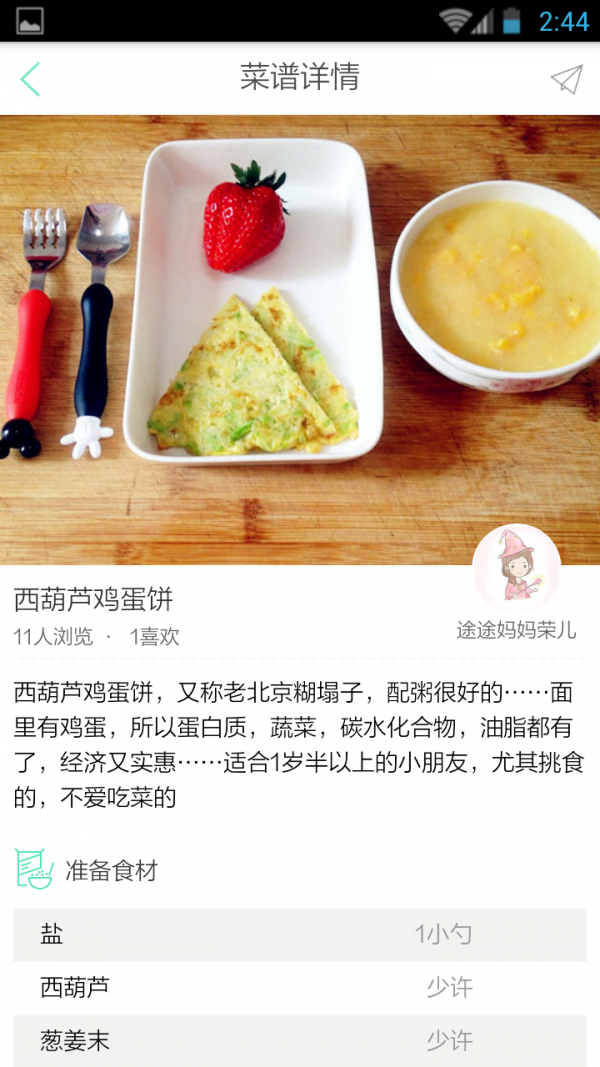Open author 途途妈妈荣儿's profile avatar

pos(516,567)
